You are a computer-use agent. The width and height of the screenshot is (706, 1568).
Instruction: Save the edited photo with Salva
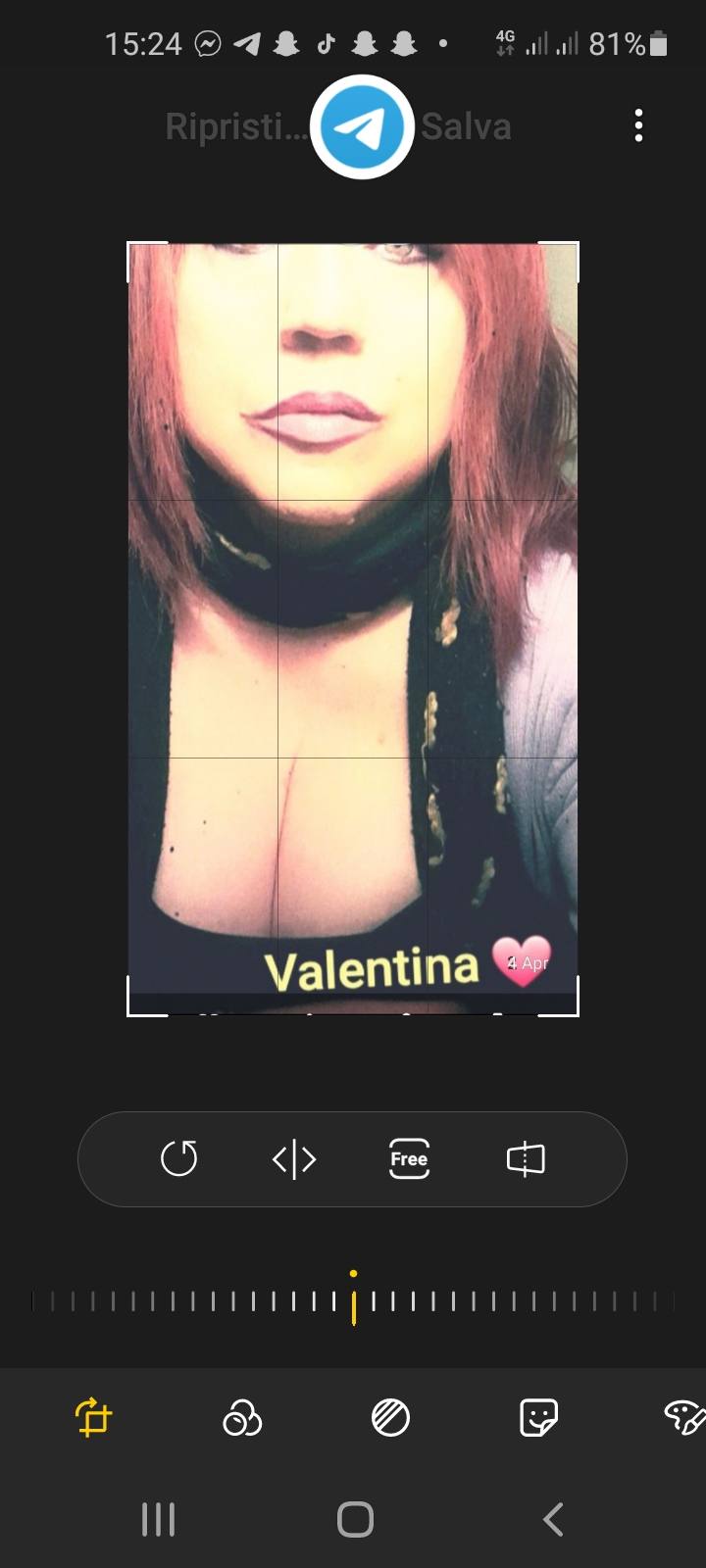pyautogui.click(x=467, y=126)
